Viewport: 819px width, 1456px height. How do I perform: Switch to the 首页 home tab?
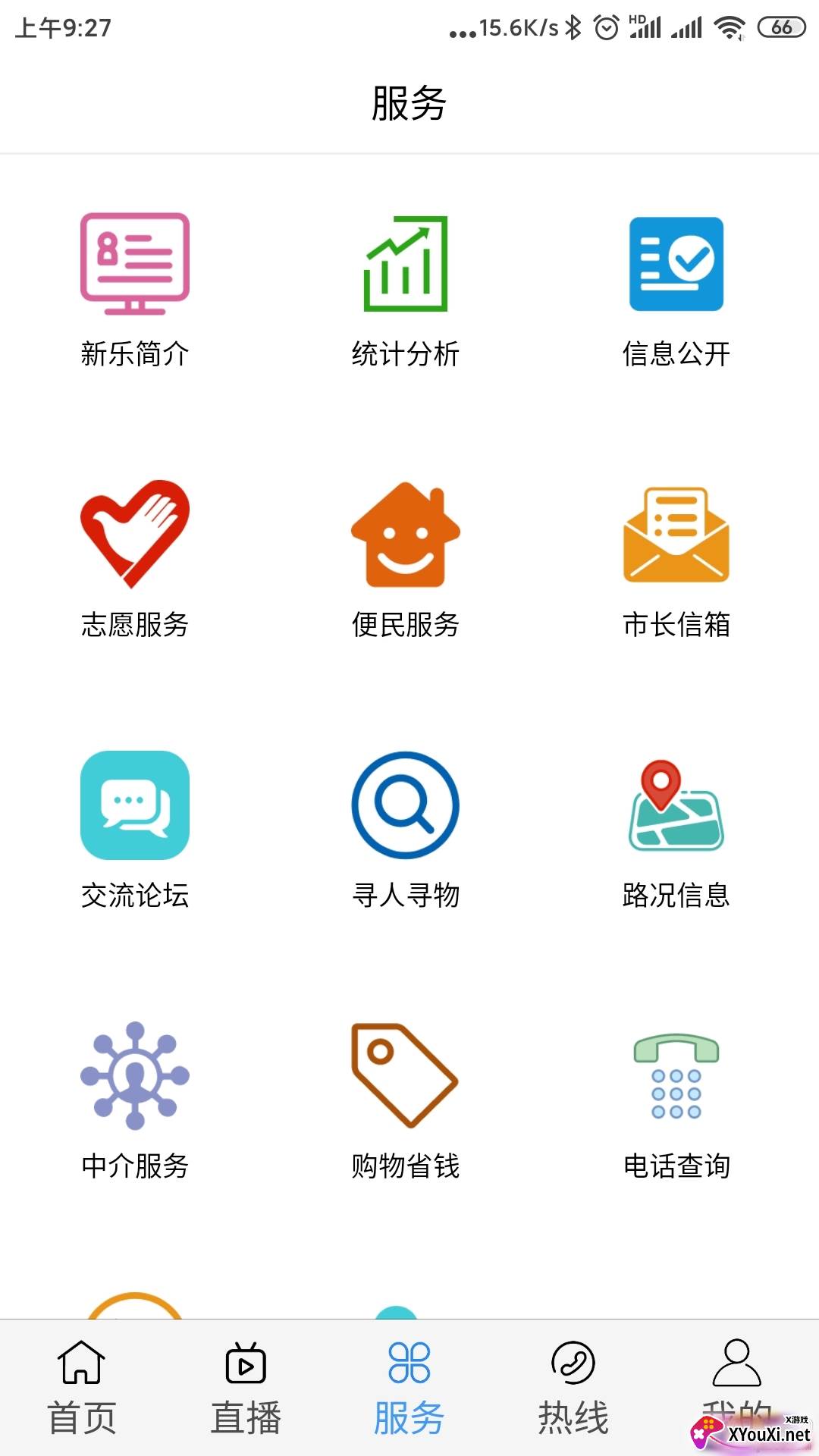tap(82, 1386)
